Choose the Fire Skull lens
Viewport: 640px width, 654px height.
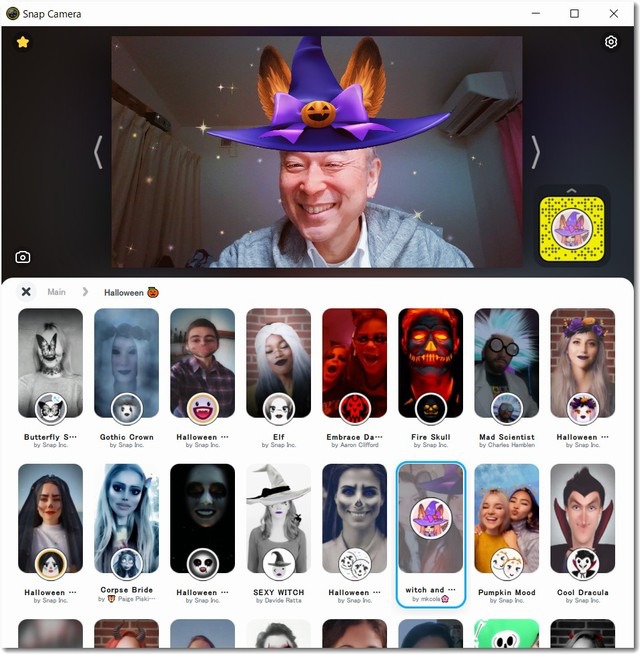(430, 365)
